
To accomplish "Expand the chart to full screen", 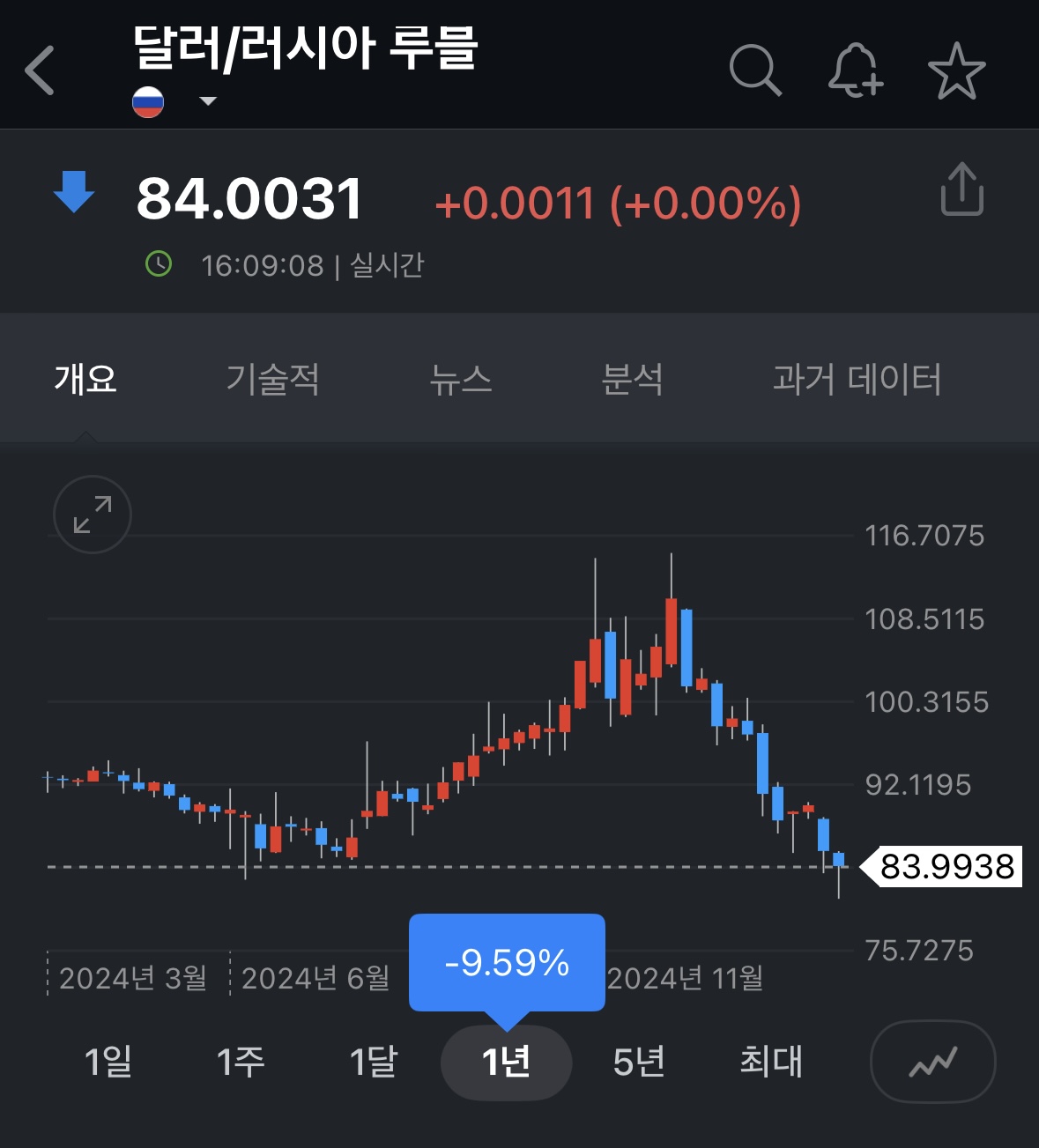I will click(x=93, y=515).
